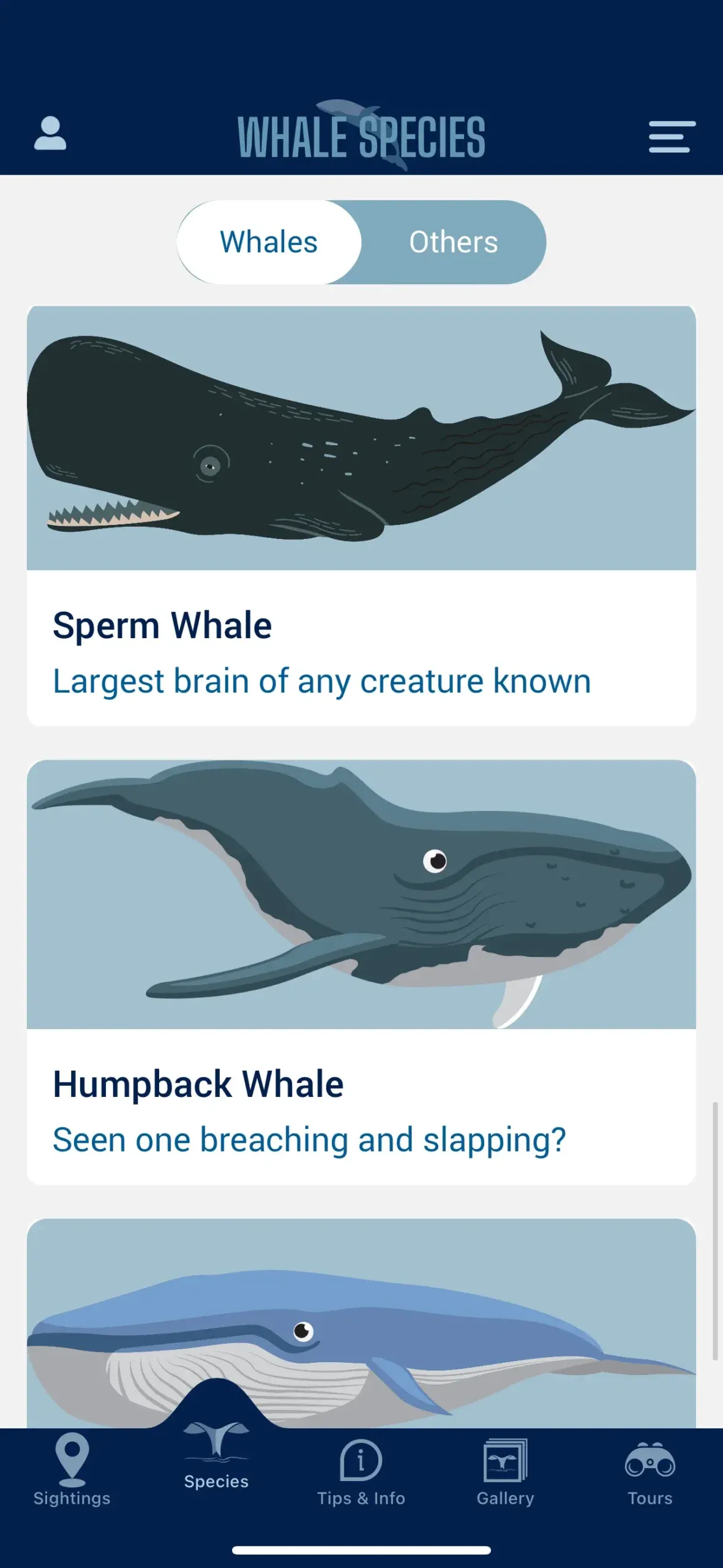Open the user profile icon

point(50,134)
